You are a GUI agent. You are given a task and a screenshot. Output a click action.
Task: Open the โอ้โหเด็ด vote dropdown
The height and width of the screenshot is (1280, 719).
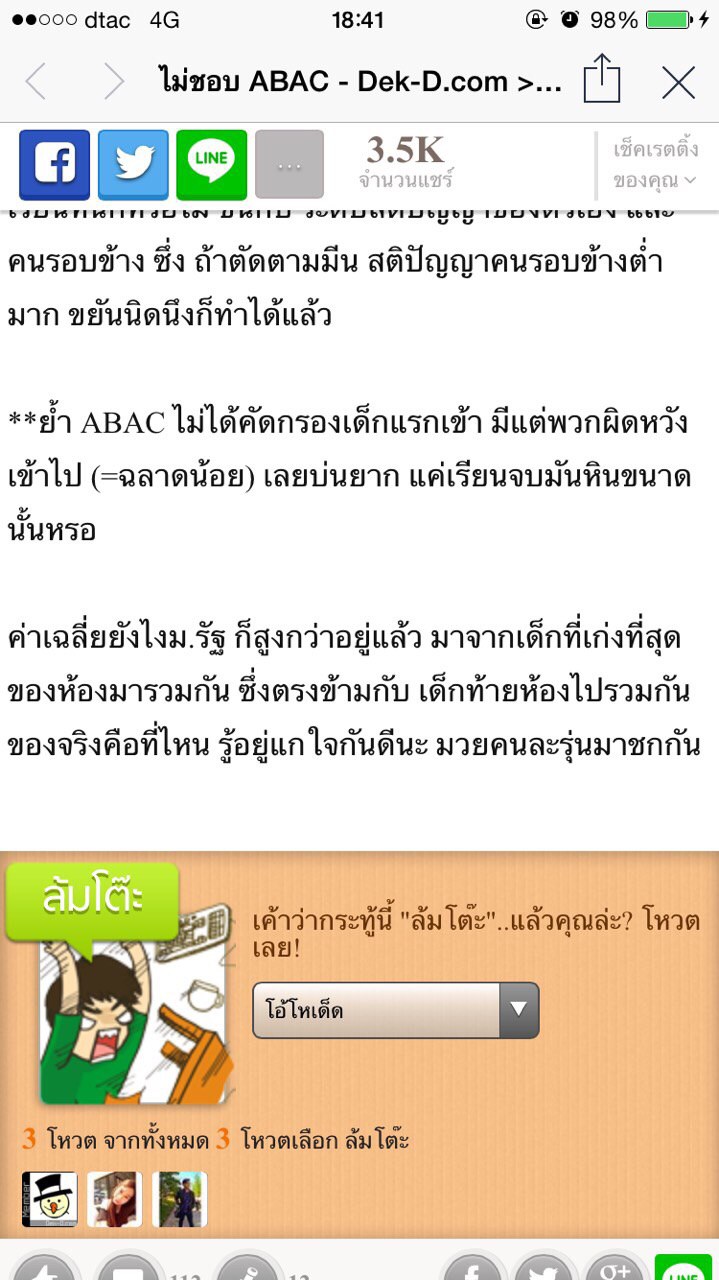(395, 1009)
